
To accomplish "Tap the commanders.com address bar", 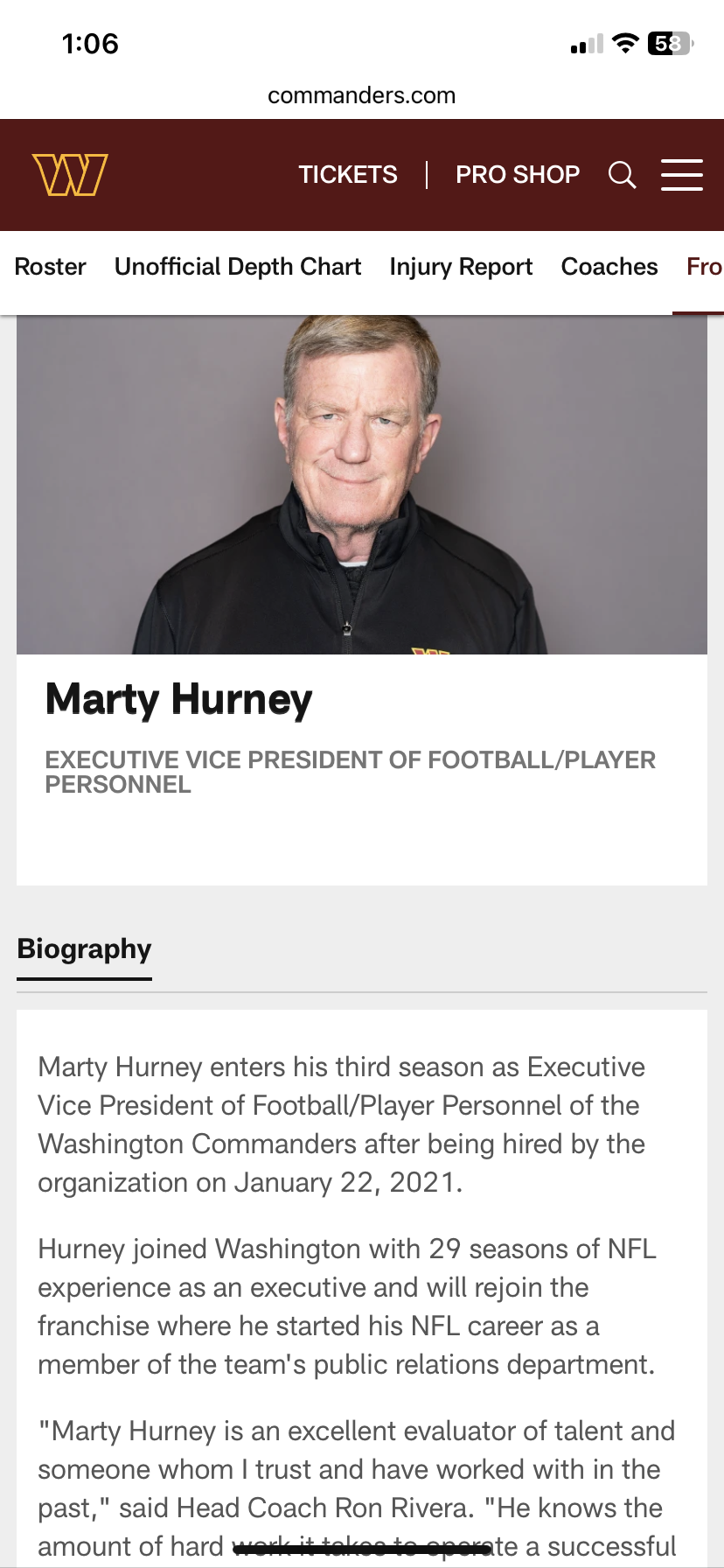I will click(362, 95).
